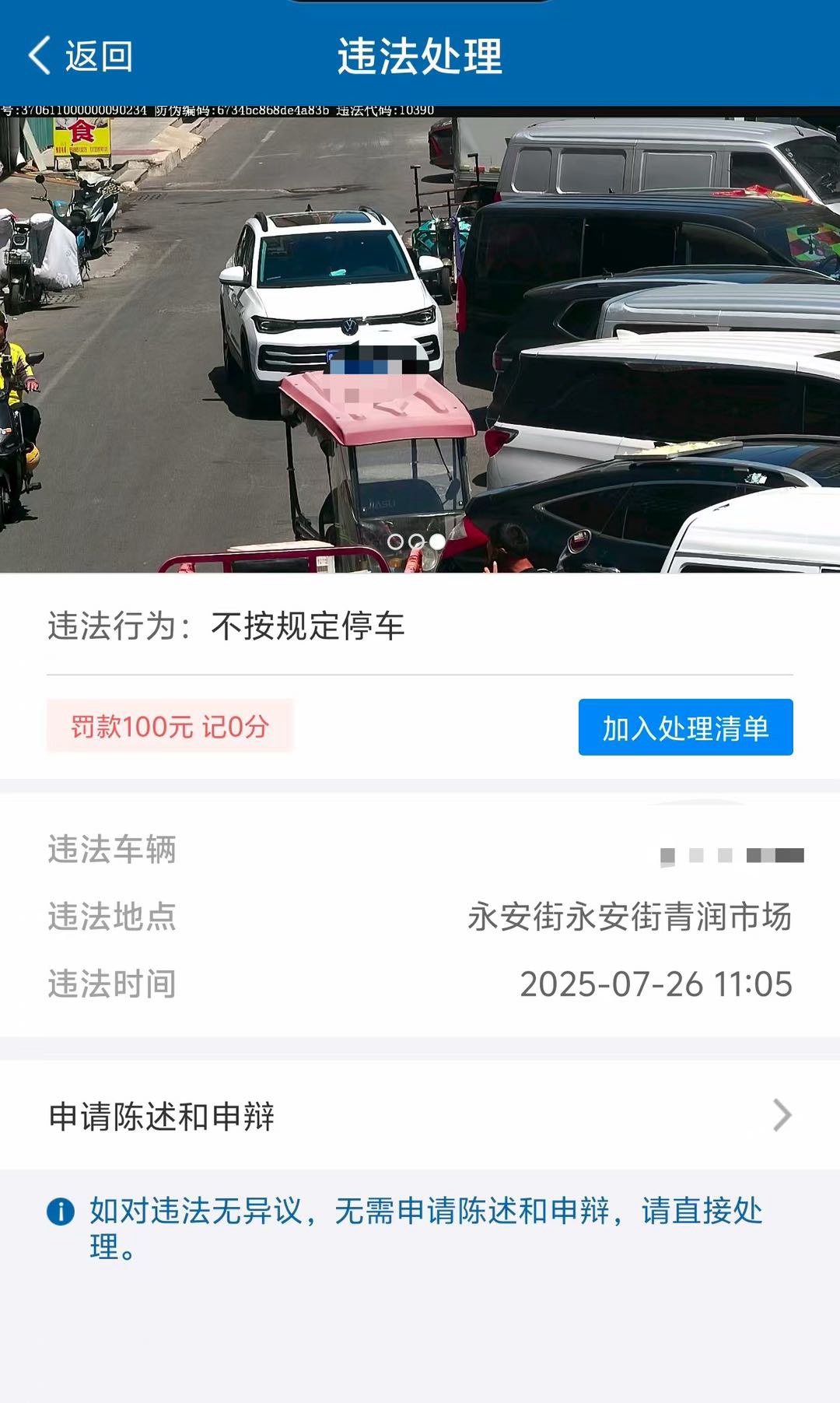This screenshot has width=840, height=1403.
Task: Tap 加入处理清单 button
Action: (x=685, y=728)
